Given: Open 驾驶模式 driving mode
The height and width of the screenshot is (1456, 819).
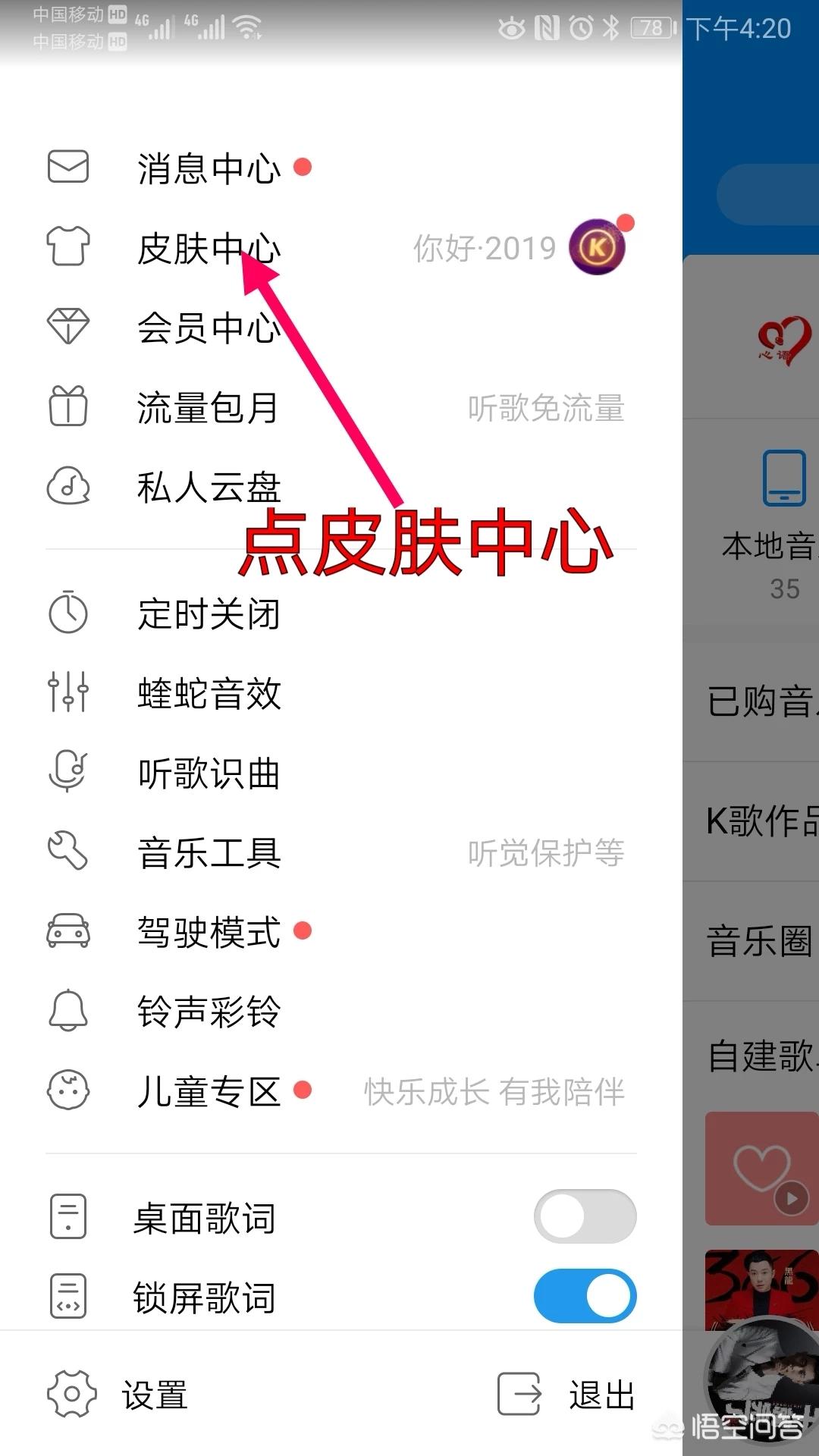Looking at the screenshot, I should [209, 932].
